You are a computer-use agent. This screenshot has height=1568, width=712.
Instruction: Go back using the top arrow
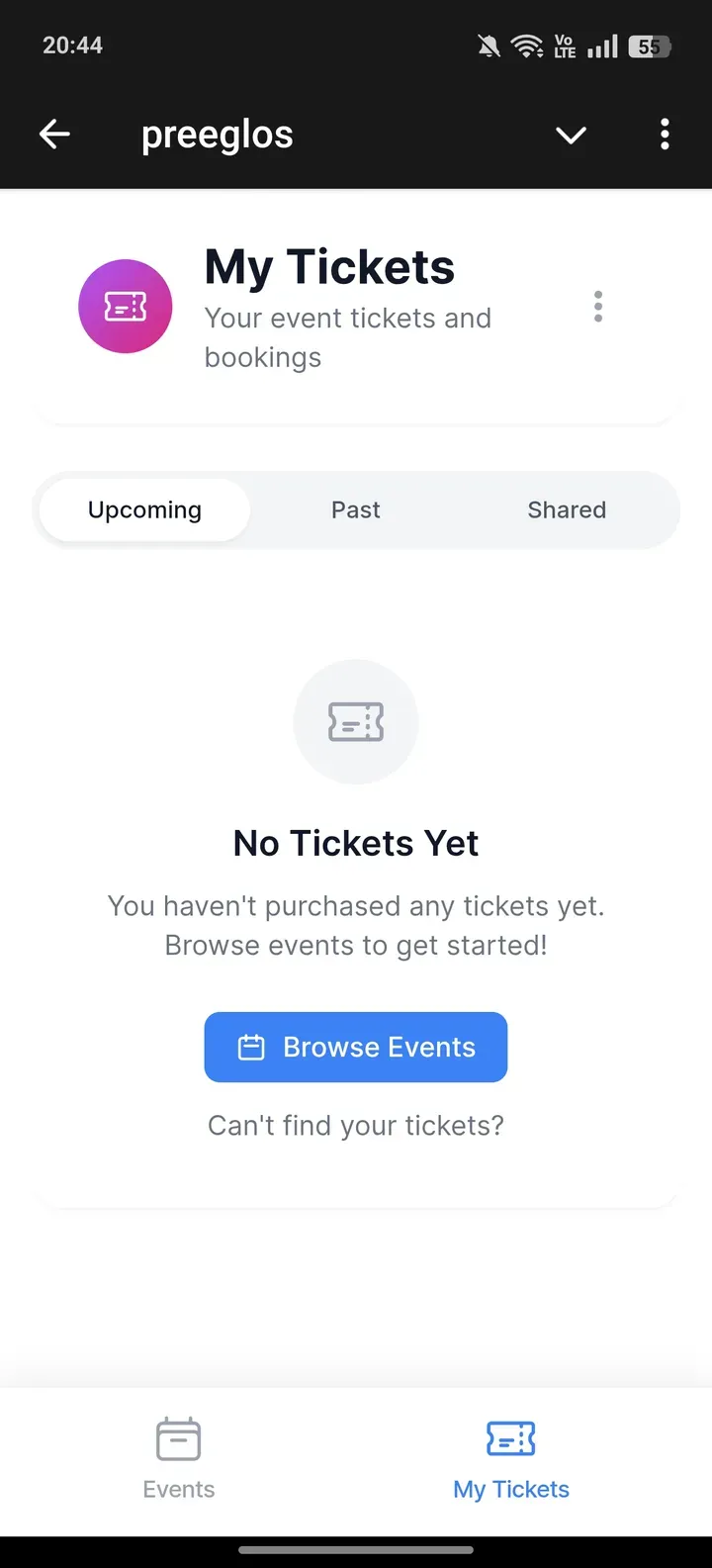55,135
